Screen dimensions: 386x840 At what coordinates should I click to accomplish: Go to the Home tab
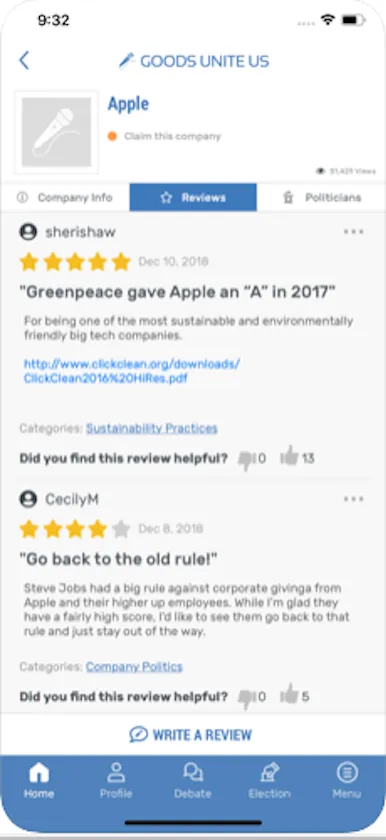(x=39, y=781)
